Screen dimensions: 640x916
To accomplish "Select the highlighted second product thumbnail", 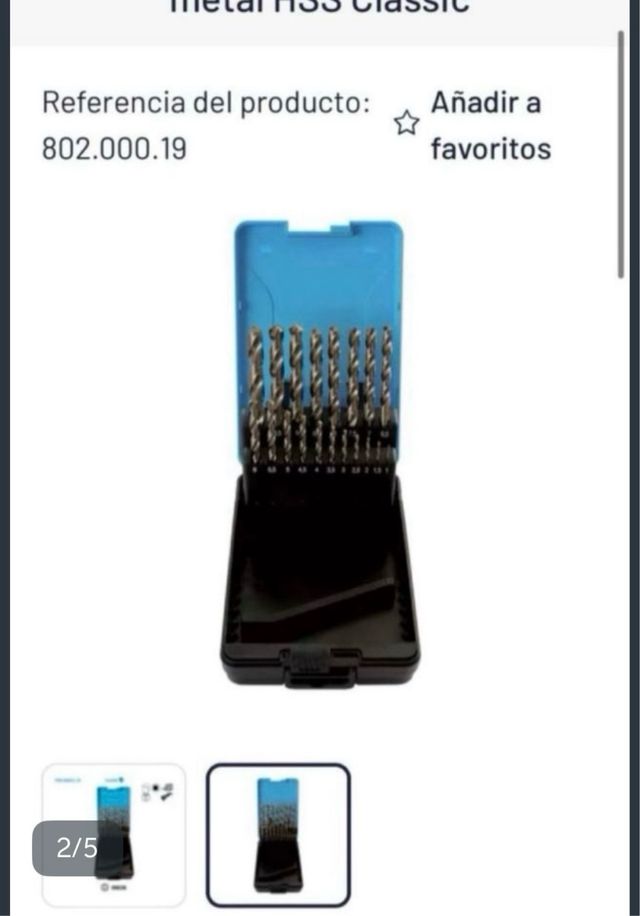I will coord(278,834).
